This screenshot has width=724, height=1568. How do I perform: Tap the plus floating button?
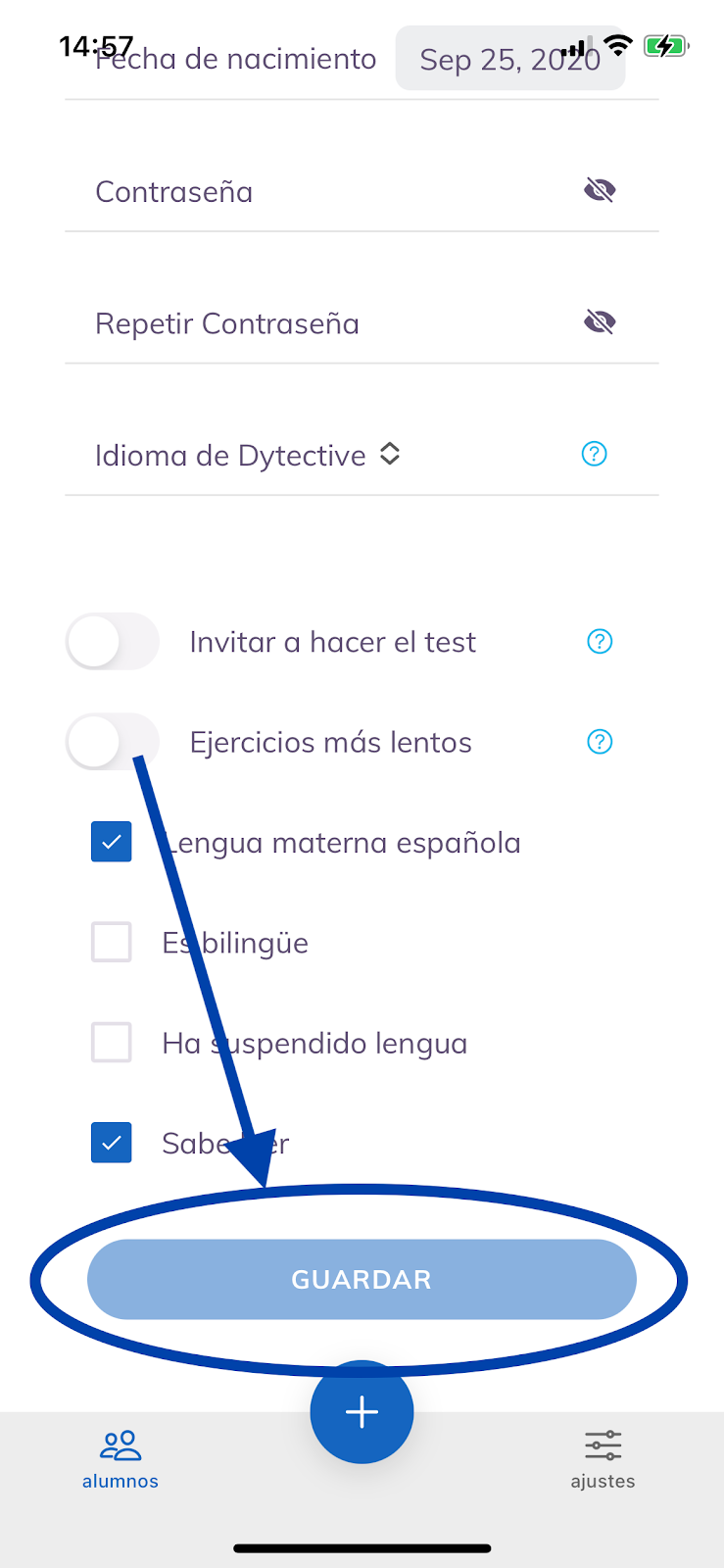(x=362, y=1412)
